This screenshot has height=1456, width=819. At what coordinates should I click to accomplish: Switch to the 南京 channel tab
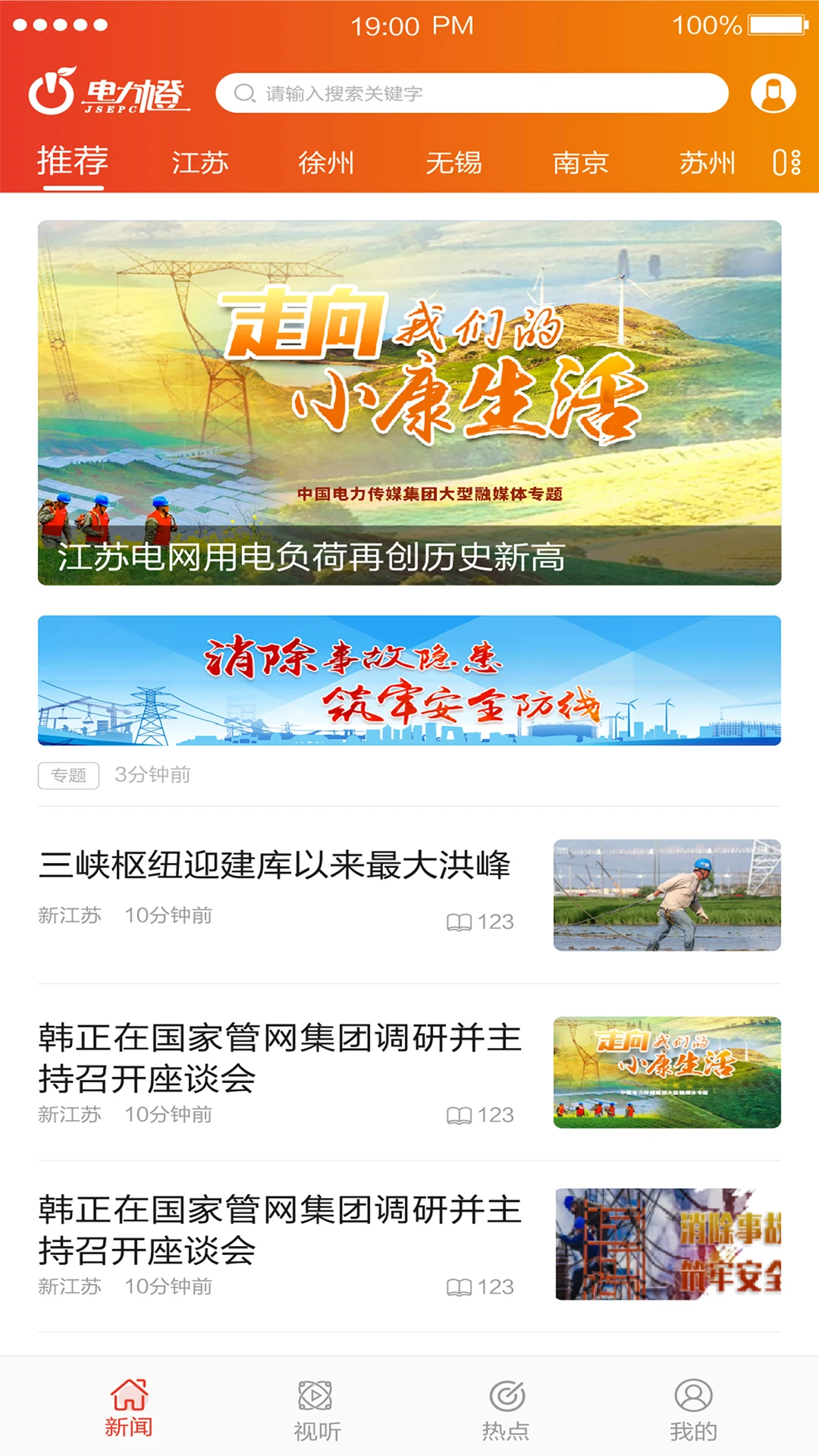(580, 162)
